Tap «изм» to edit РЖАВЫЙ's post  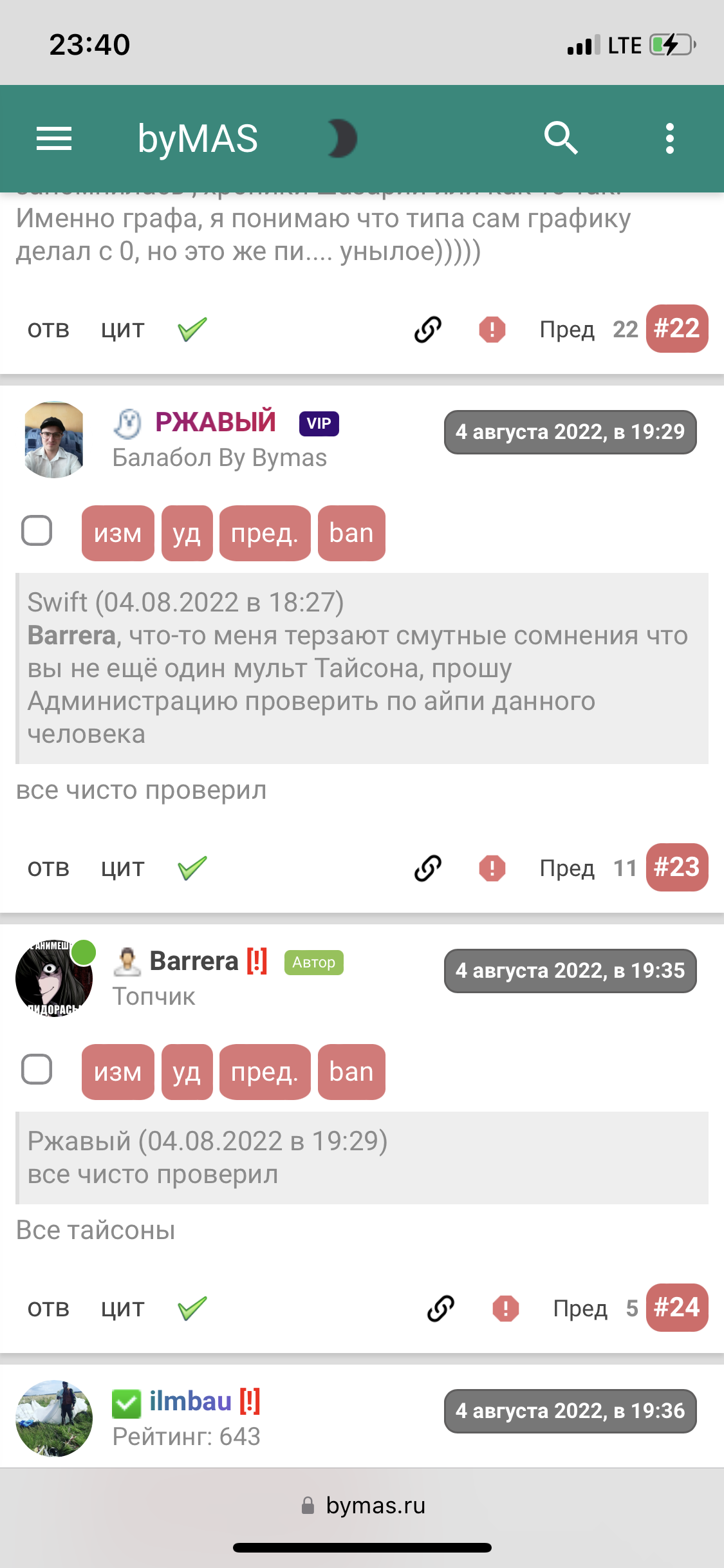118,533
